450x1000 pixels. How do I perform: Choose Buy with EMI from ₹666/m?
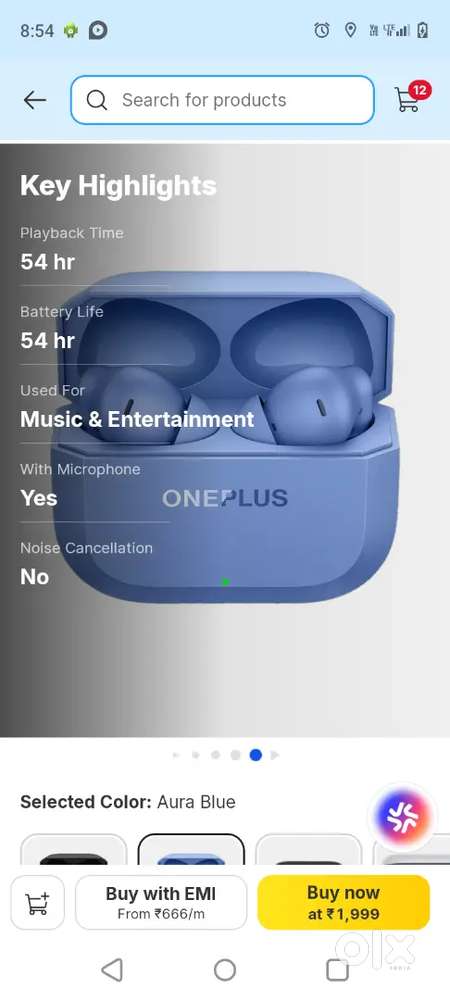161,902
